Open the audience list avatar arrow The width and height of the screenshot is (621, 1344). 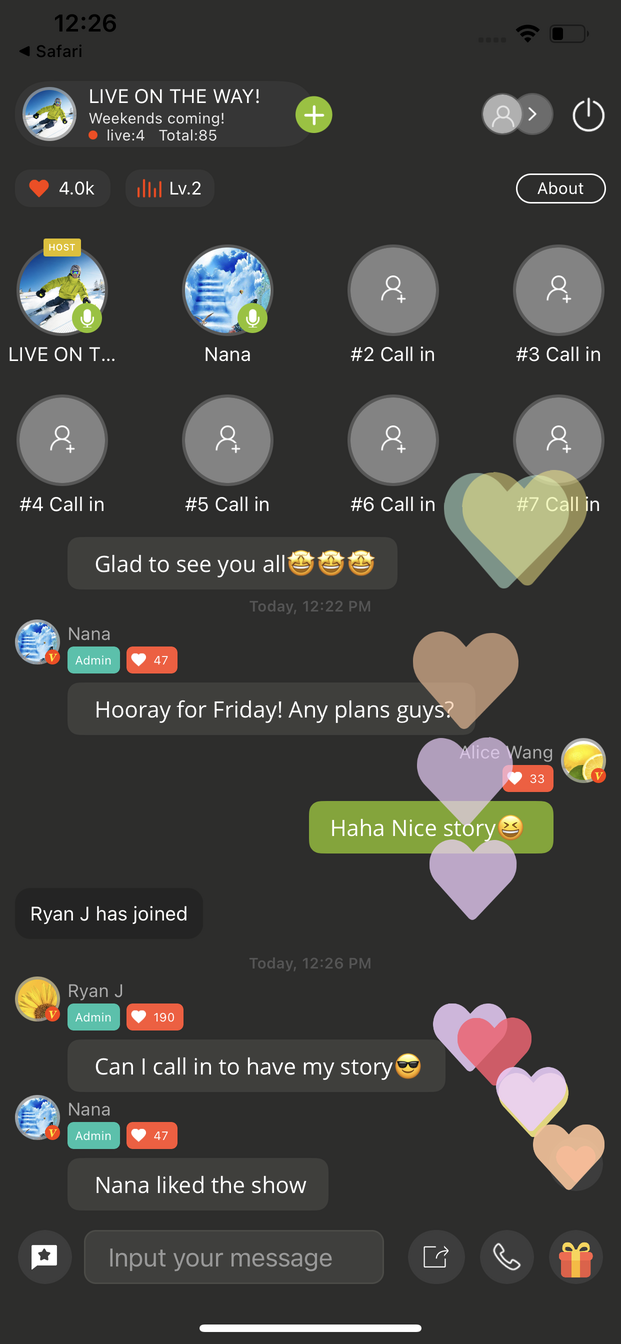[x=518, y=115]
